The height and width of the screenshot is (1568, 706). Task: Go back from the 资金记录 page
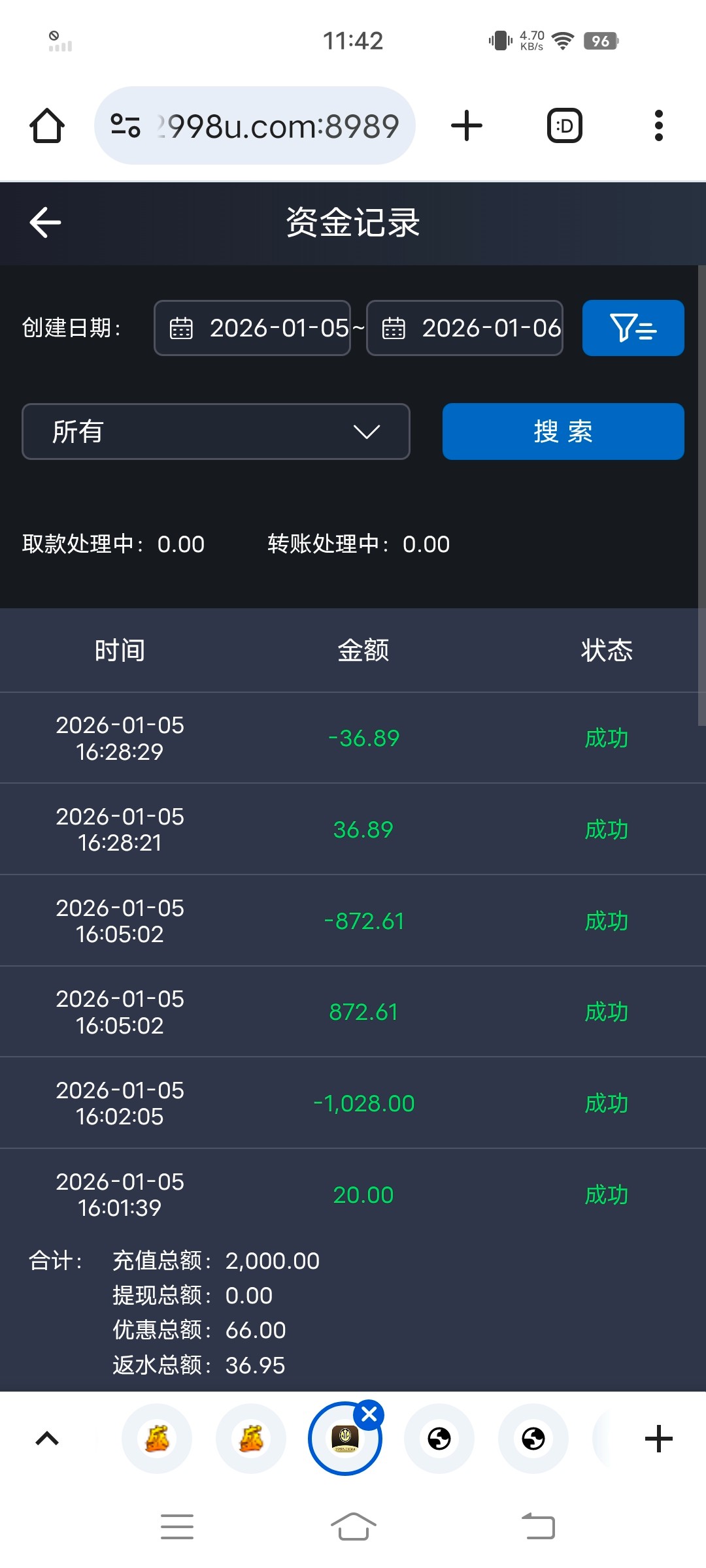coord(46,223)
